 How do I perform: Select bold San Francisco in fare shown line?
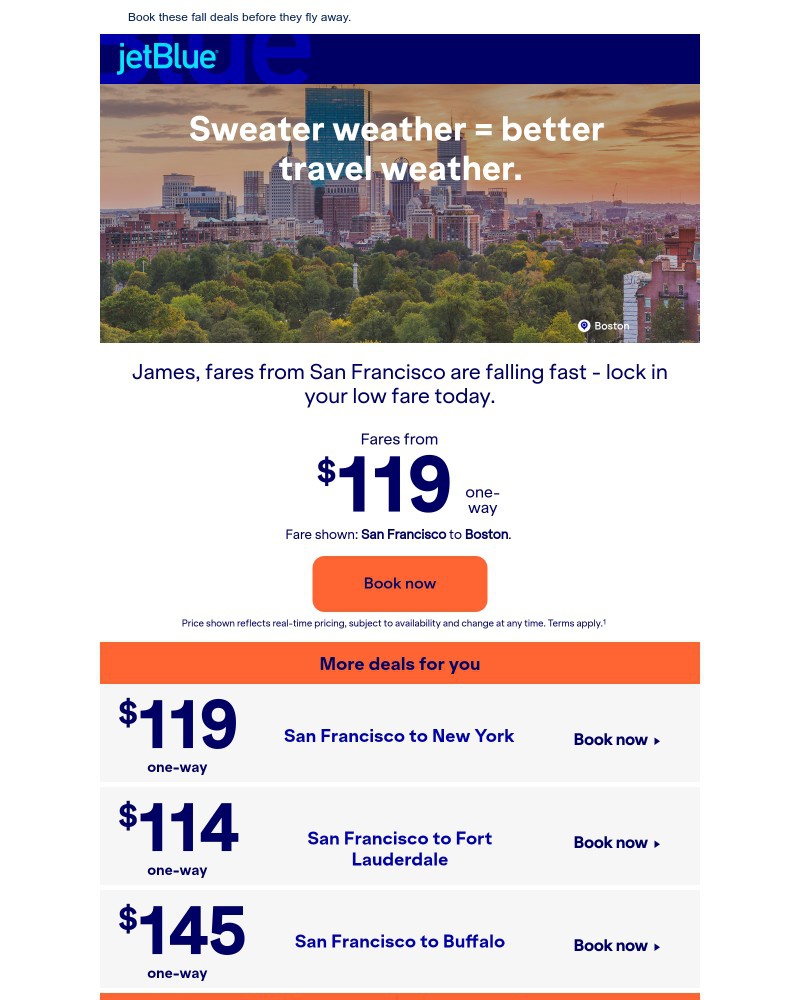[404, 534]
